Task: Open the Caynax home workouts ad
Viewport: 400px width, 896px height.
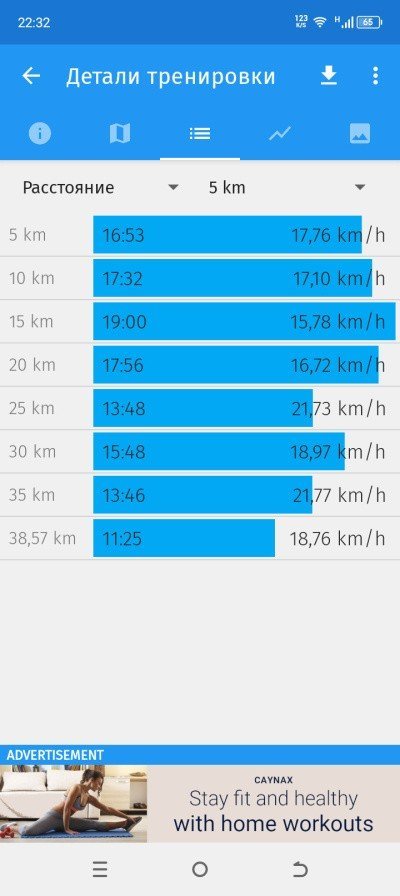Action: (200, 803)
